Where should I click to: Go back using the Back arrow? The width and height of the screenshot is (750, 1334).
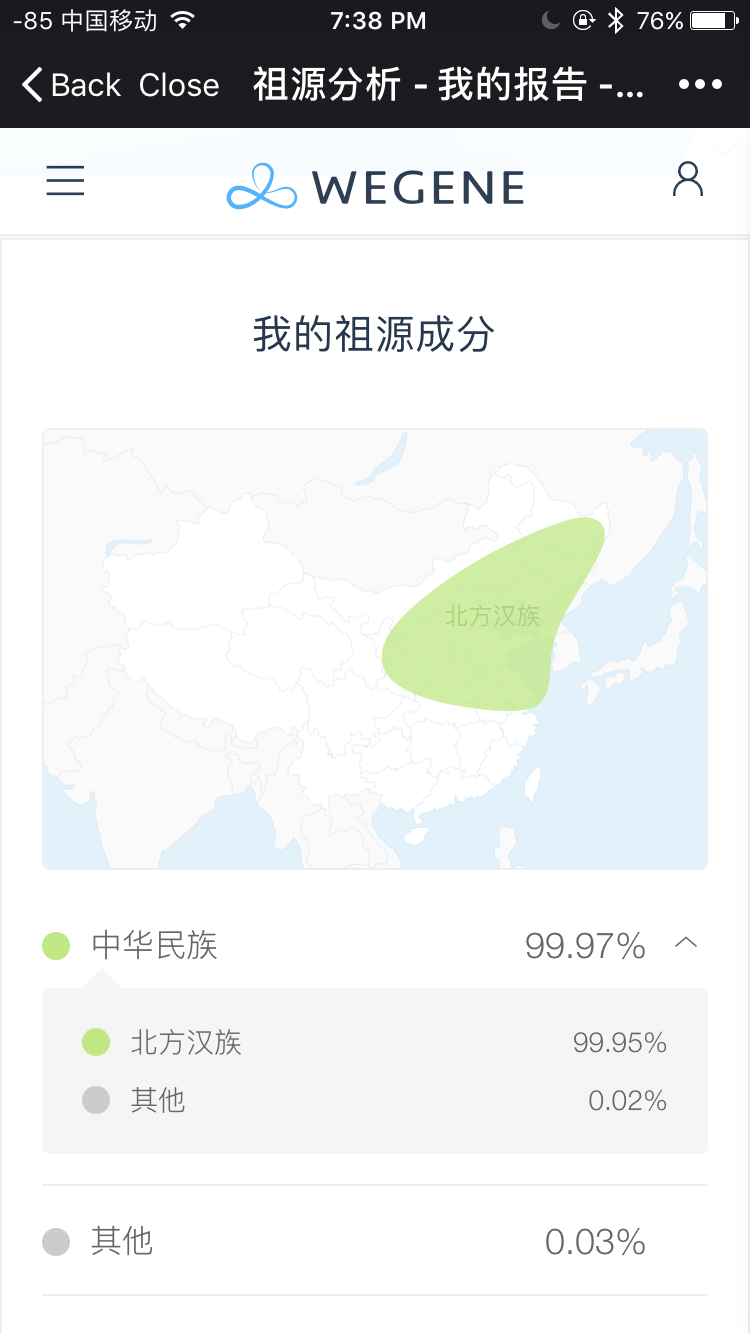click(x=71, y=85)
